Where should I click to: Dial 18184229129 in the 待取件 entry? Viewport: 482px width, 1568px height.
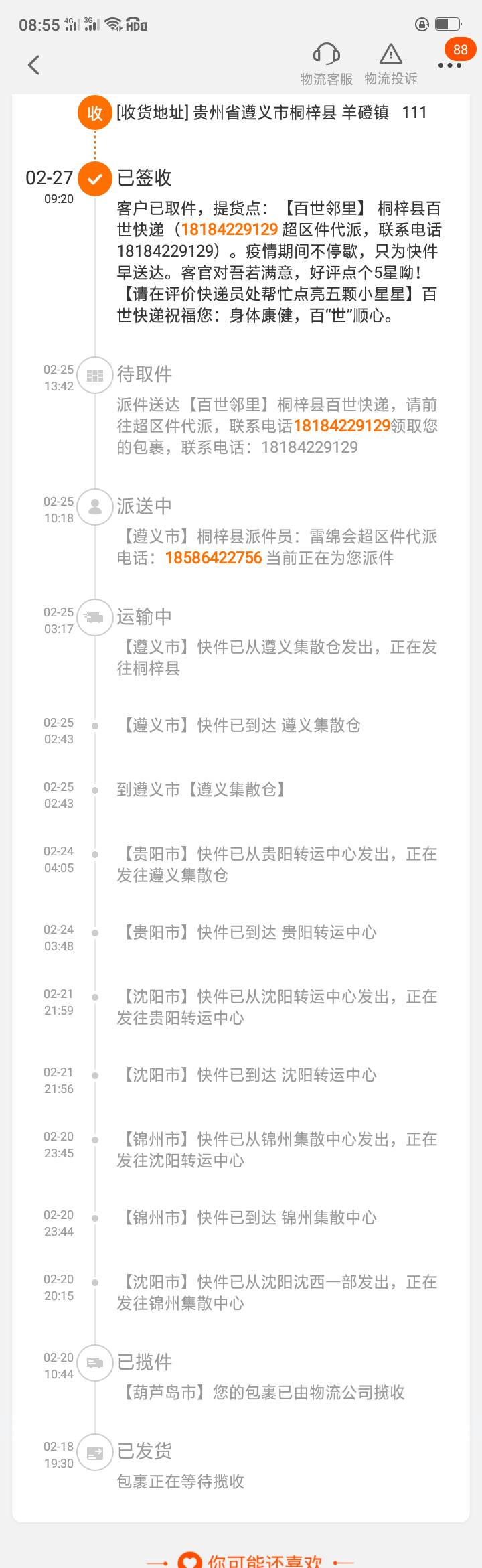point(341,426)
